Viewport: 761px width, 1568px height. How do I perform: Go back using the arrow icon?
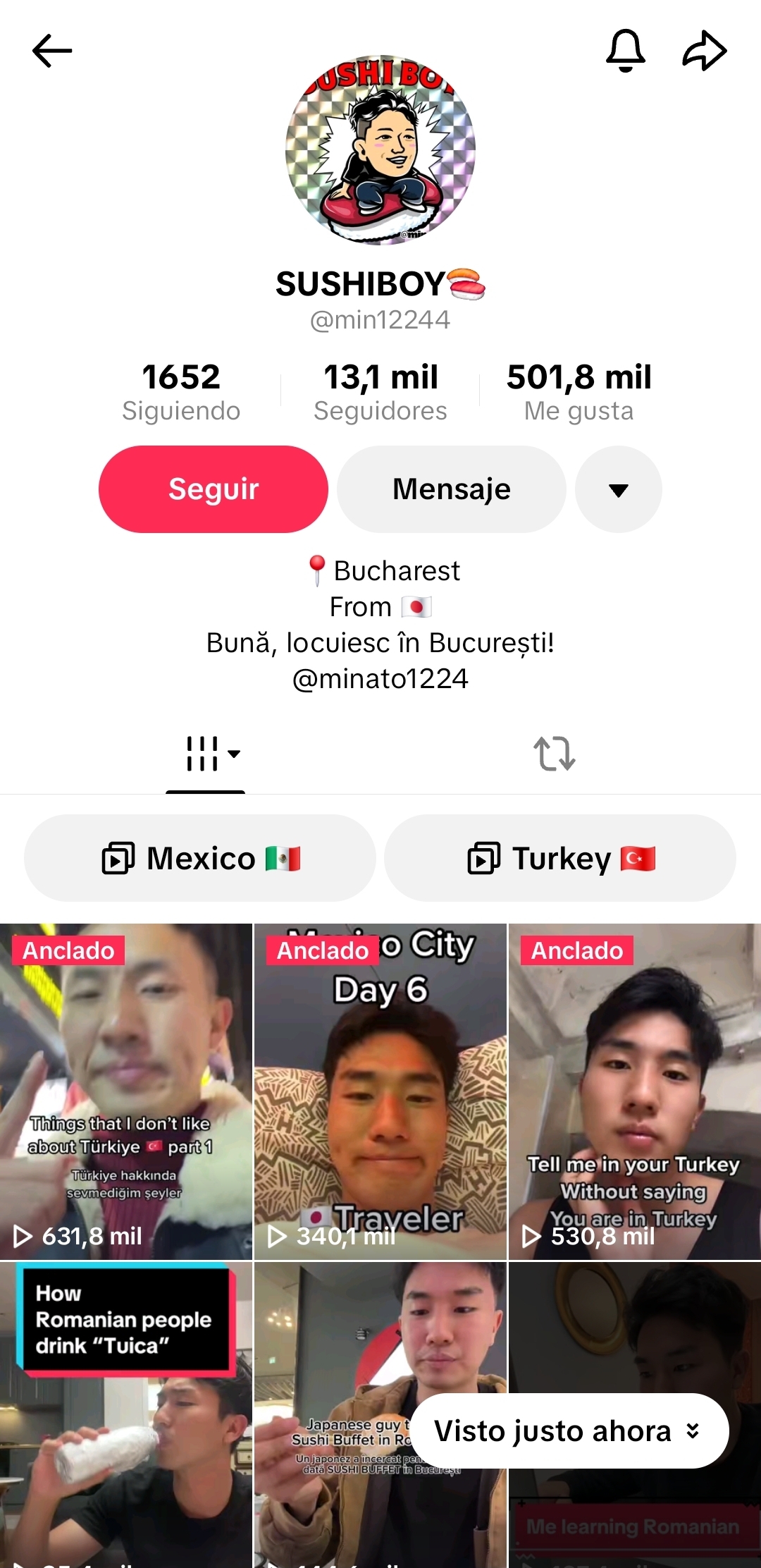coord(52,51)
